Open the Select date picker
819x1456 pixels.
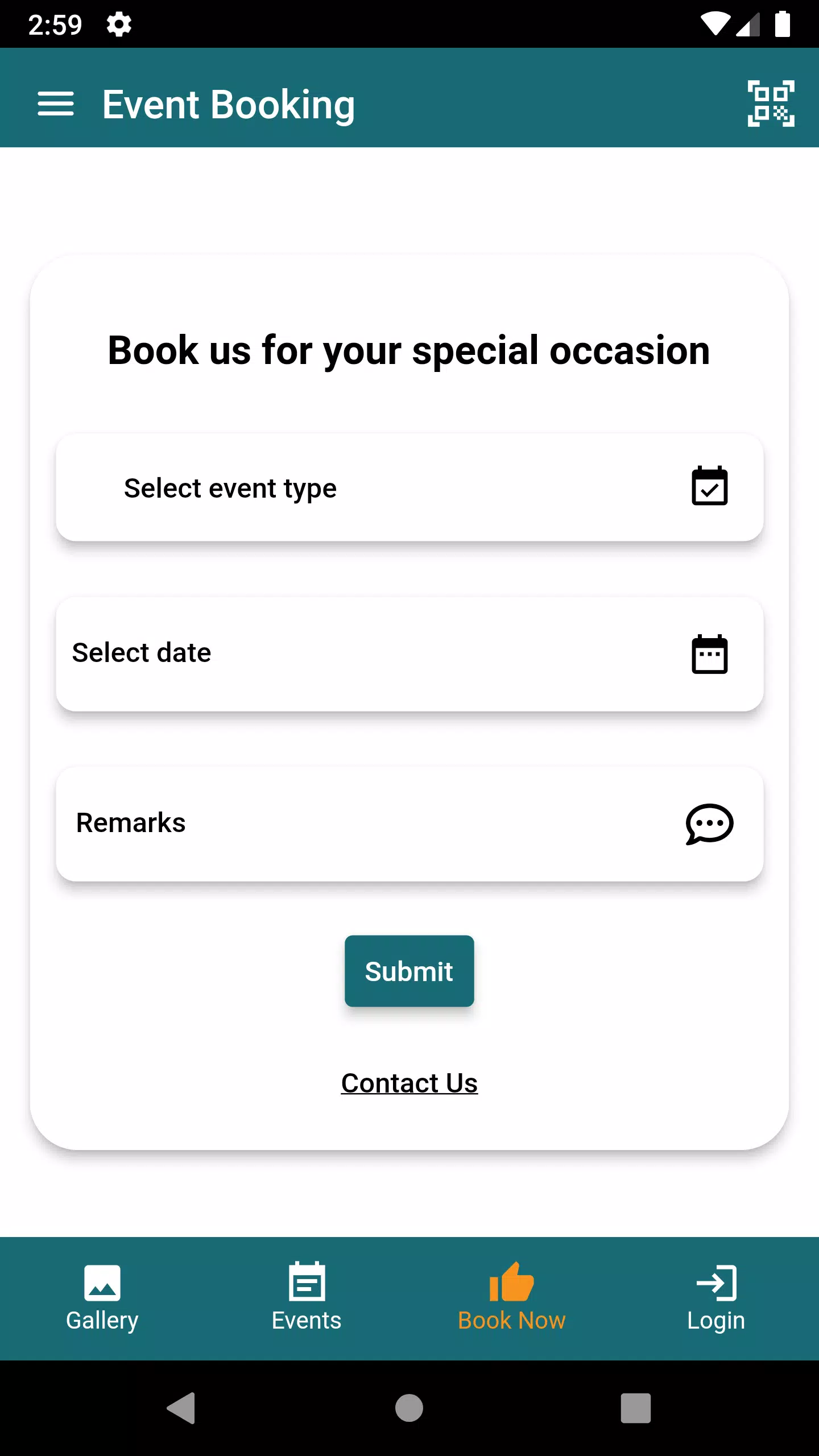[409, 653]
